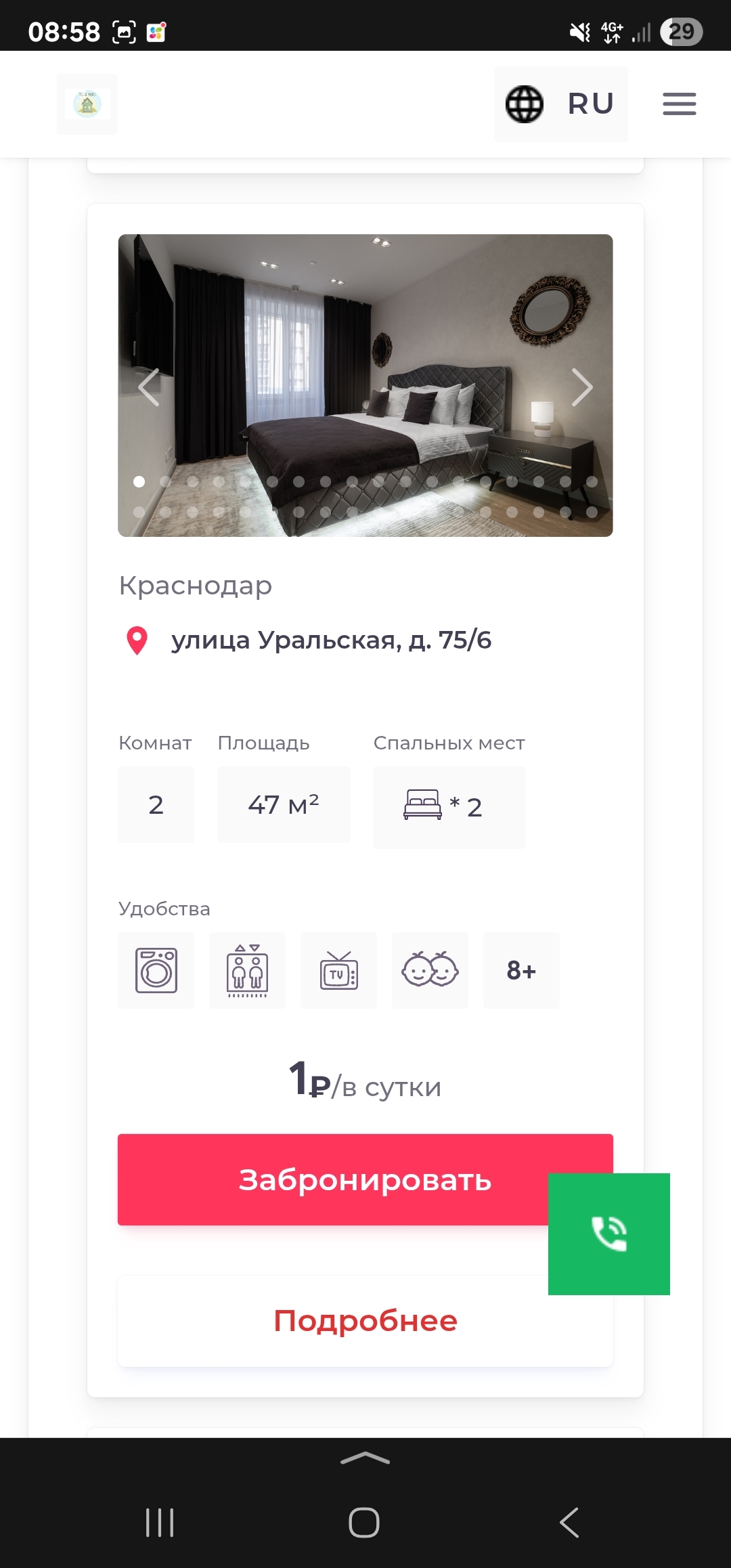Screen dimensions: 731x1568
Task: Call via the green phone button
Action: pos(608,1234)
